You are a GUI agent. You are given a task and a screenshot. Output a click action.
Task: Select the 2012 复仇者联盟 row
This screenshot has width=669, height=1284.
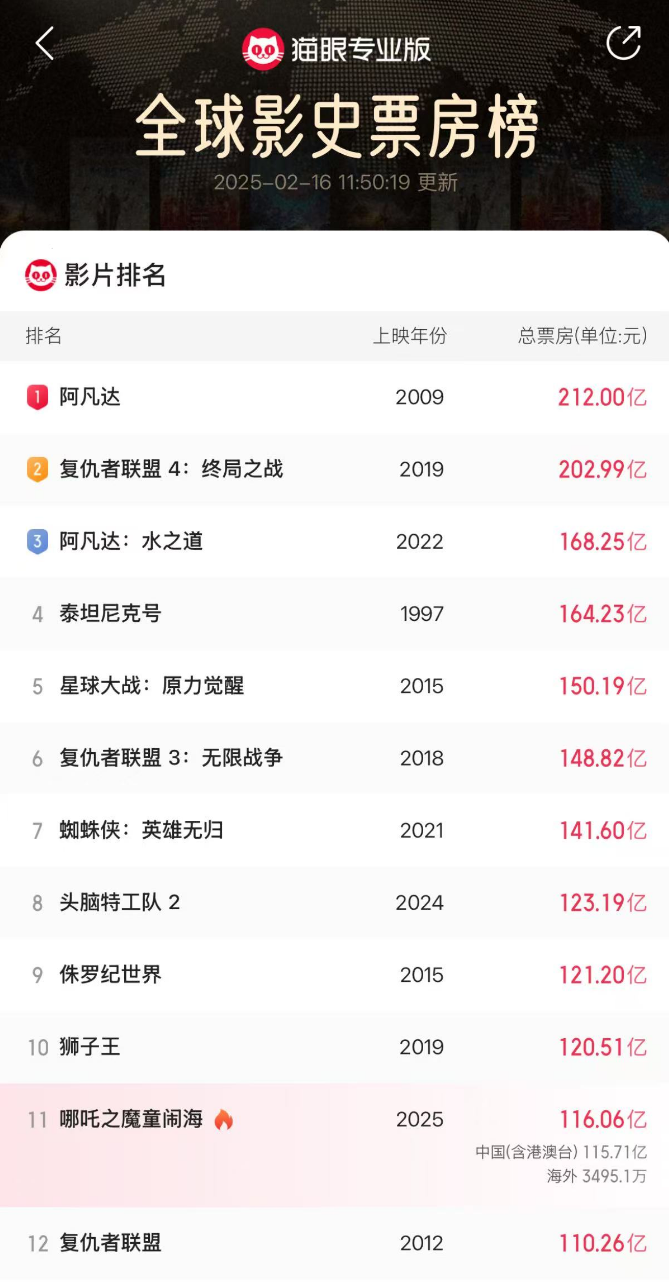click(x=334, y=1244)
